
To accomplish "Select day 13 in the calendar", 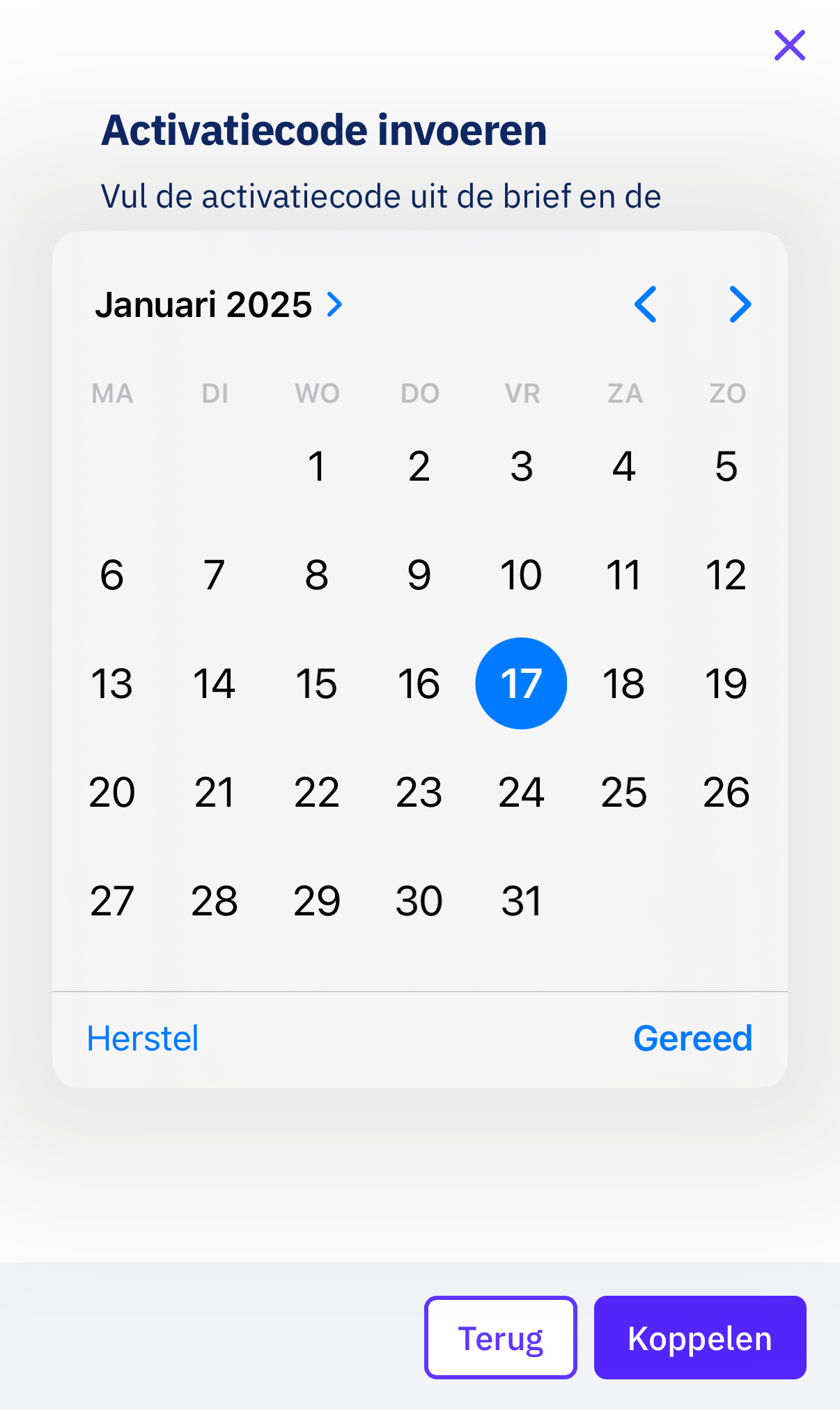I will [111, 683].
